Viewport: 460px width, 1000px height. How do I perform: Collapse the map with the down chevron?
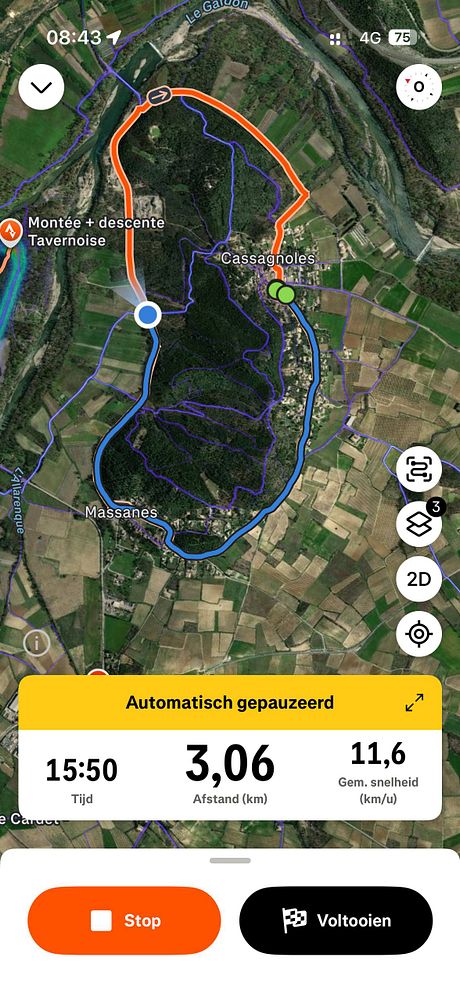coord(41,87)
